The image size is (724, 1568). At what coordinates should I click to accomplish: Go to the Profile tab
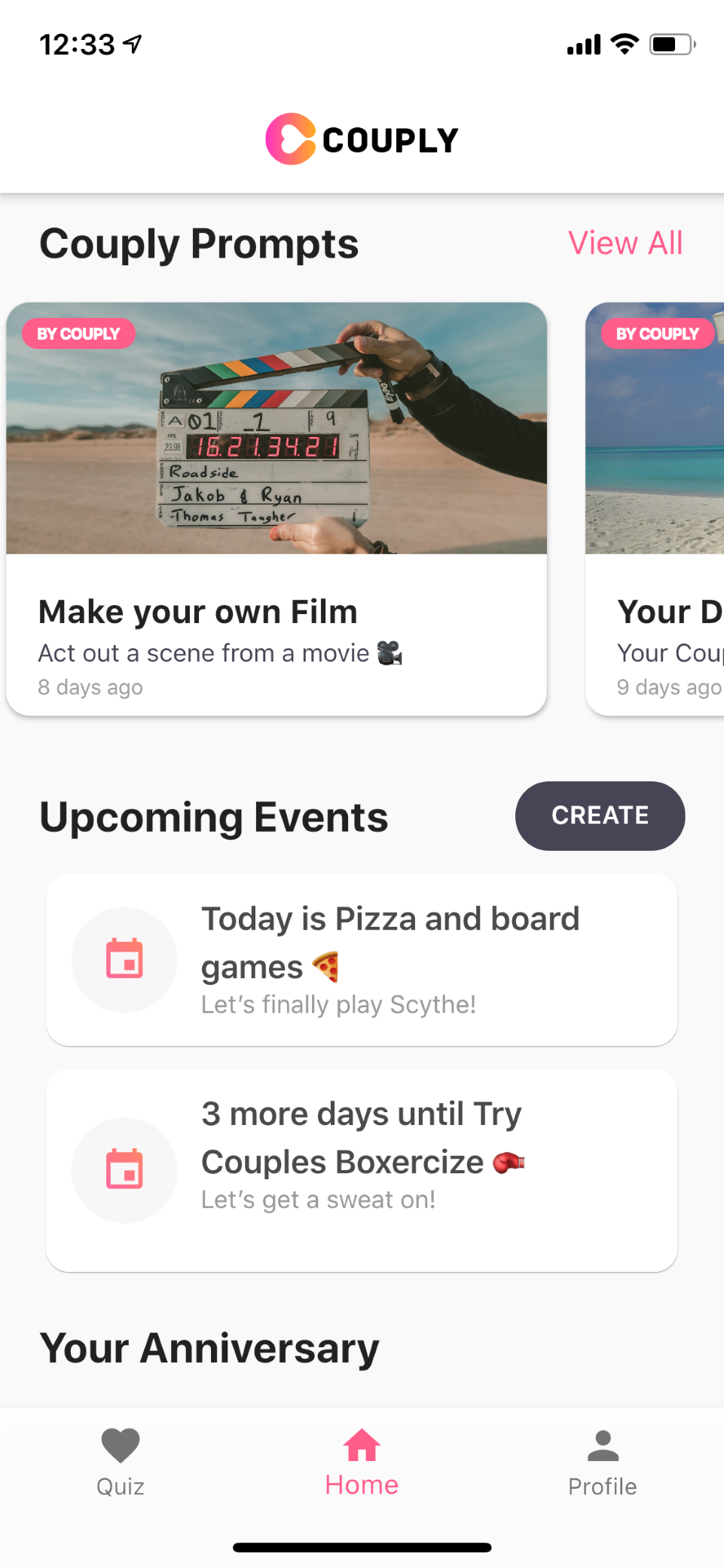[x=602, y=1462]
